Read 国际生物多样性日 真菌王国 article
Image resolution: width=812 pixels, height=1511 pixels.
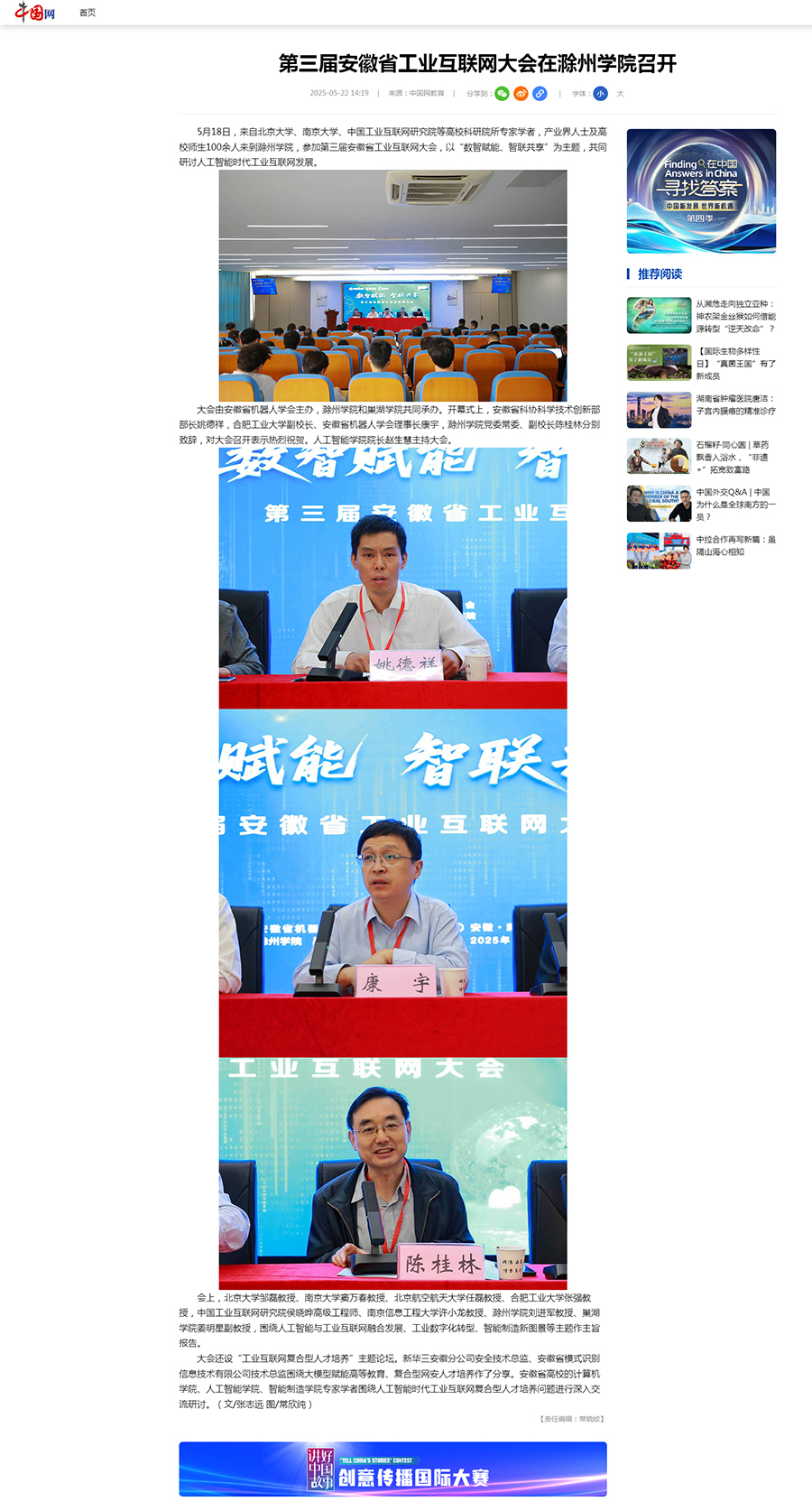tap(734, 363)
